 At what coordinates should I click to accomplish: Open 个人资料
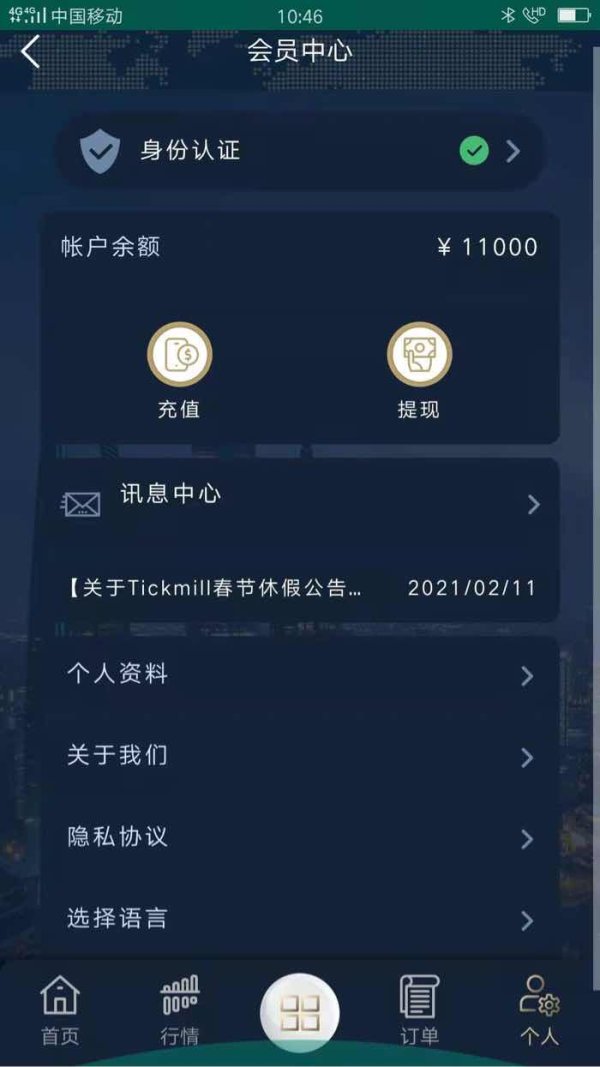click(300, 675)
